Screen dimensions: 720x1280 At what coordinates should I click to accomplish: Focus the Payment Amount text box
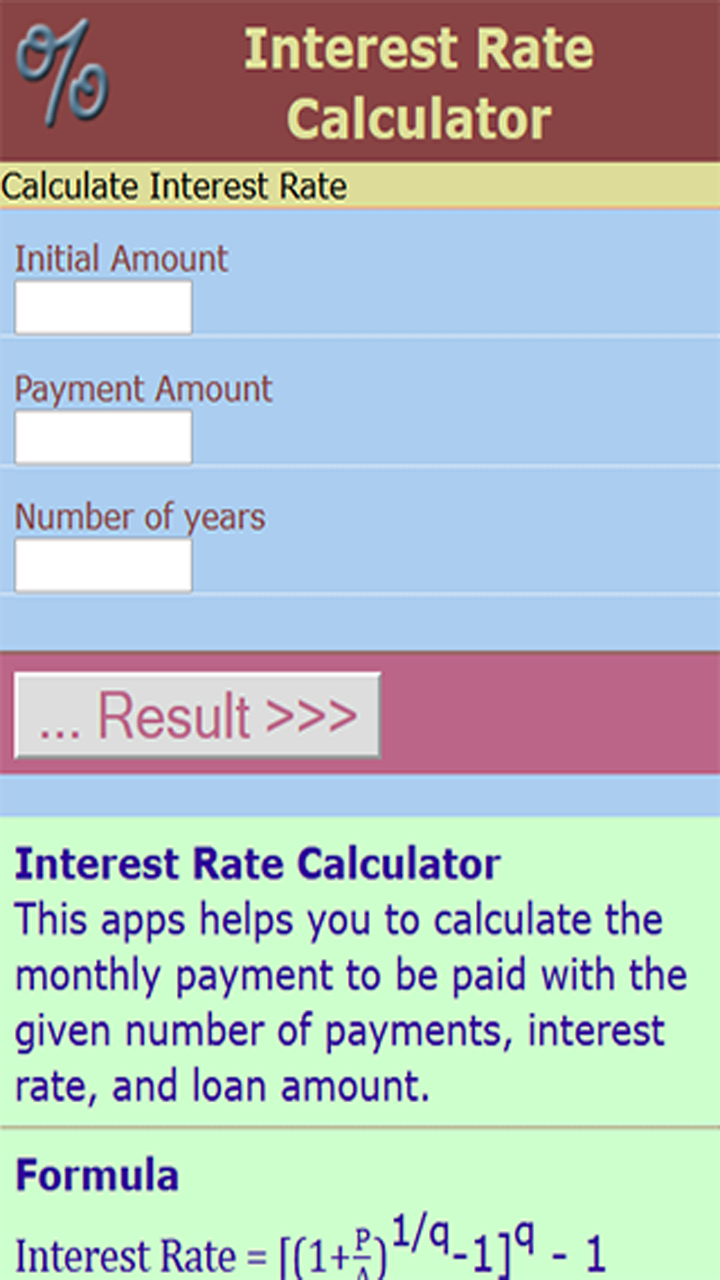[103, 437]
